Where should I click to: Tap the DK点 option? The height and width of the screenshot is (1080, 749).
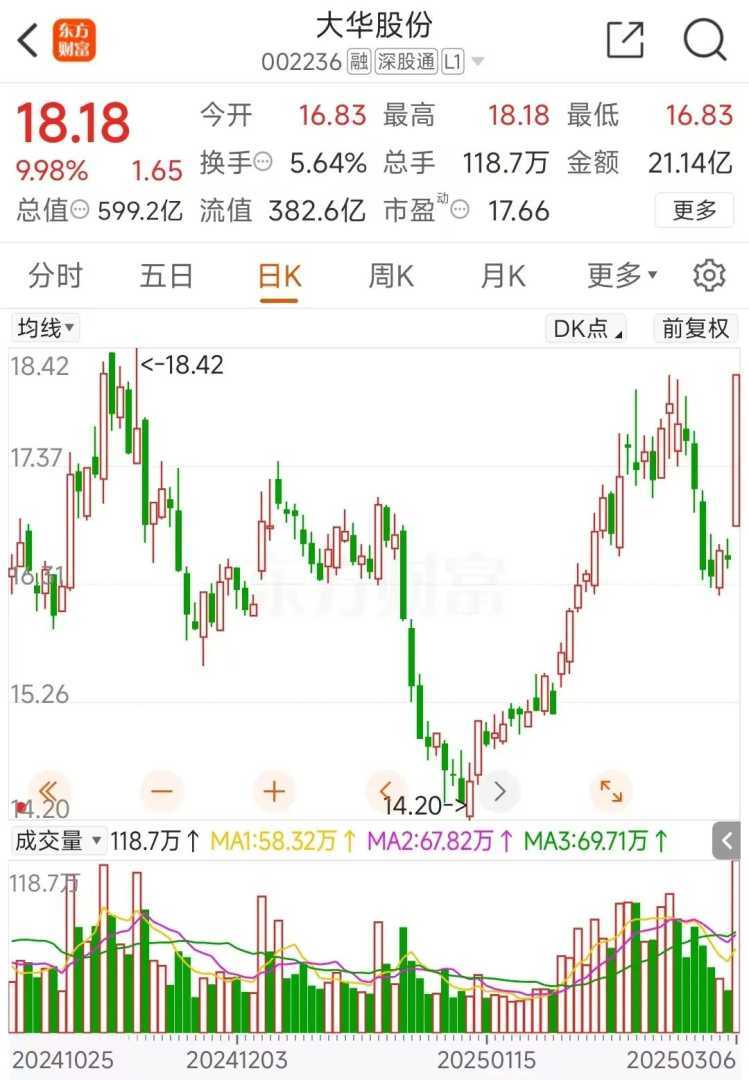(589, 328)
